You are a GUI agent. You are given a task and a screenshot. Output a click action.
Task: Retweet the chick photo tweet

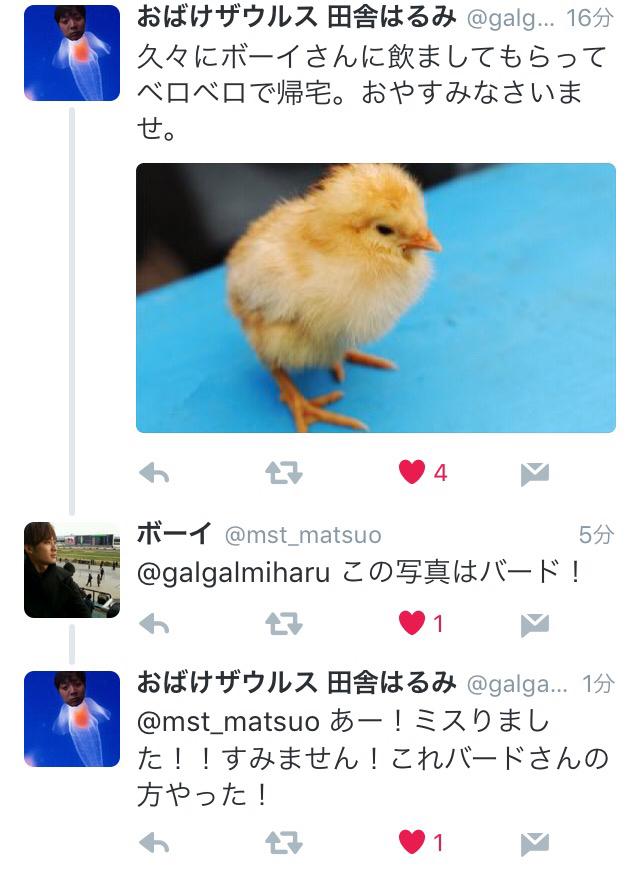pos(284,473)
